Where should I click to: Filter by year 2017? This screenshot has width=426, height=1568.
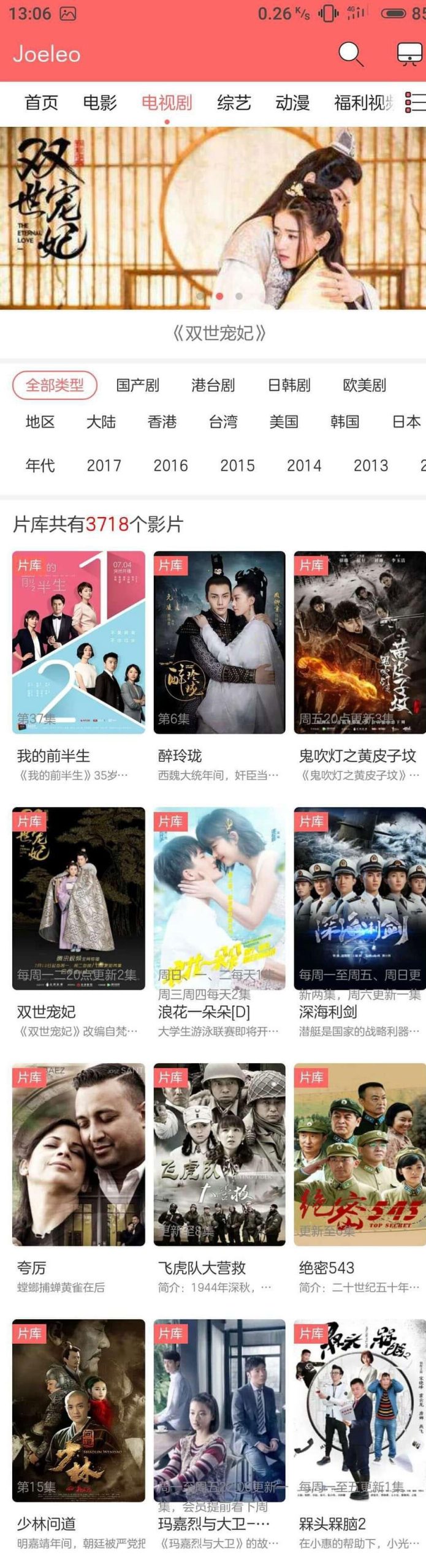(104, 466)
